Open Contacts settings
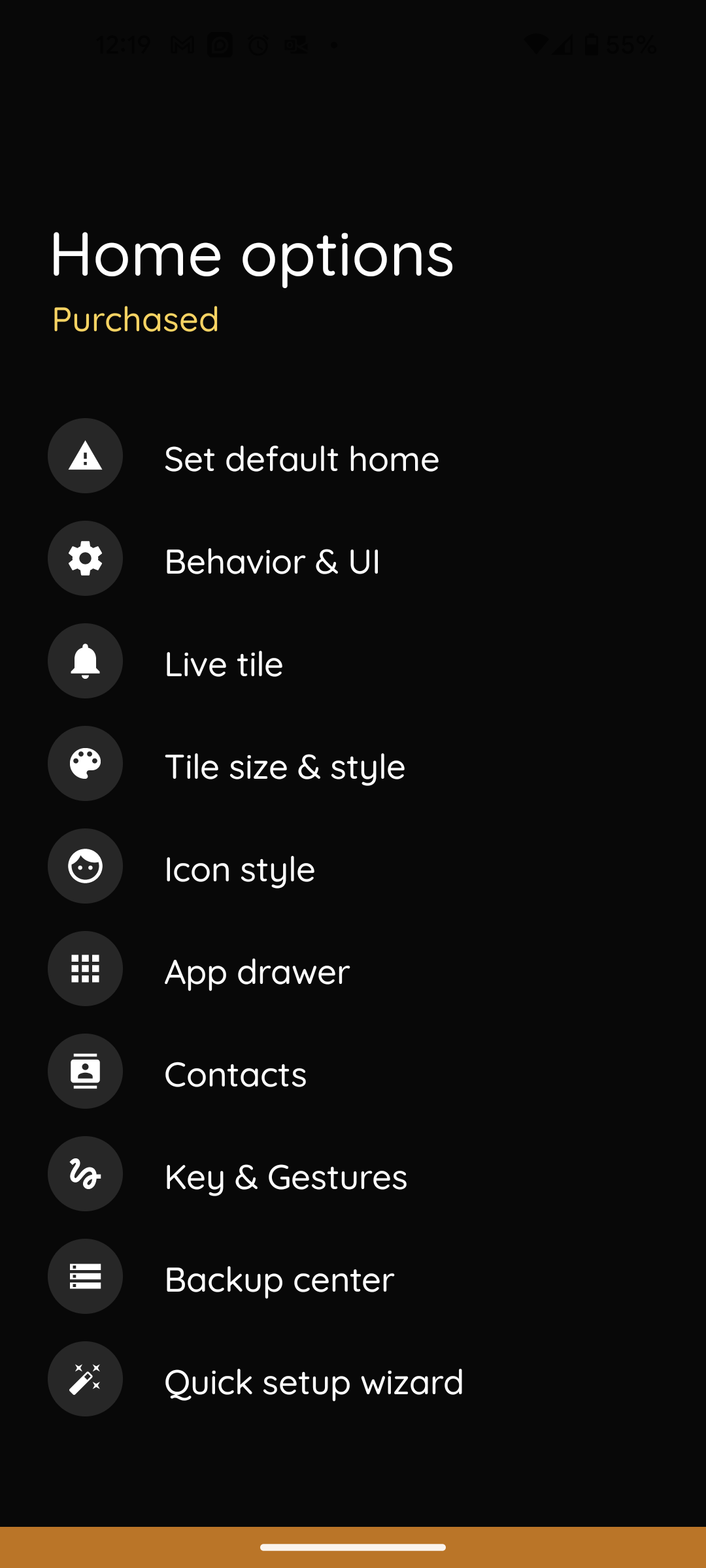 point(235,1073)
